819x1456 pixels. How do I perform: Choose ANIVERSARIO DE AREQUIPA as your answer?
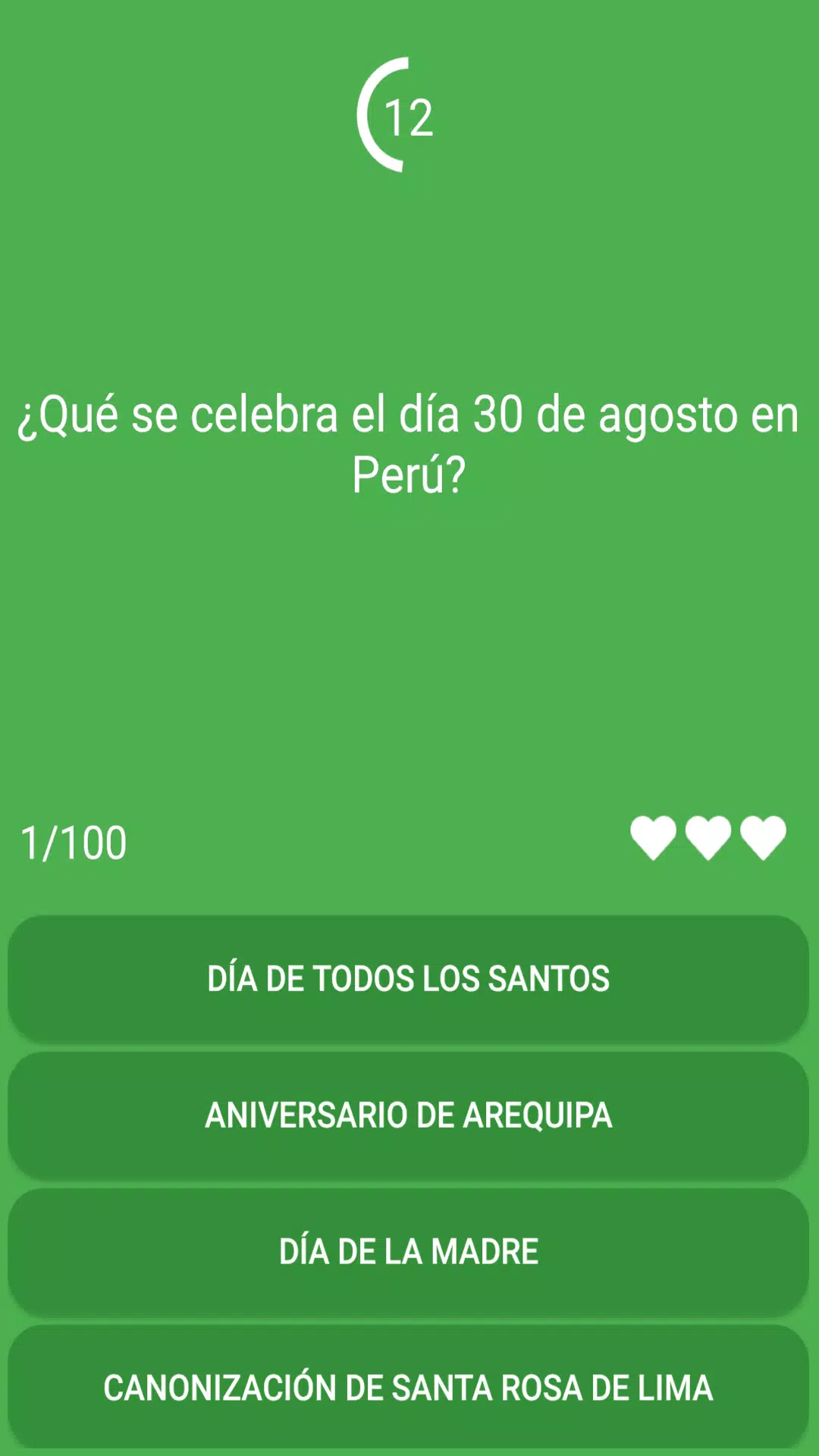(x=409, y=1115)
